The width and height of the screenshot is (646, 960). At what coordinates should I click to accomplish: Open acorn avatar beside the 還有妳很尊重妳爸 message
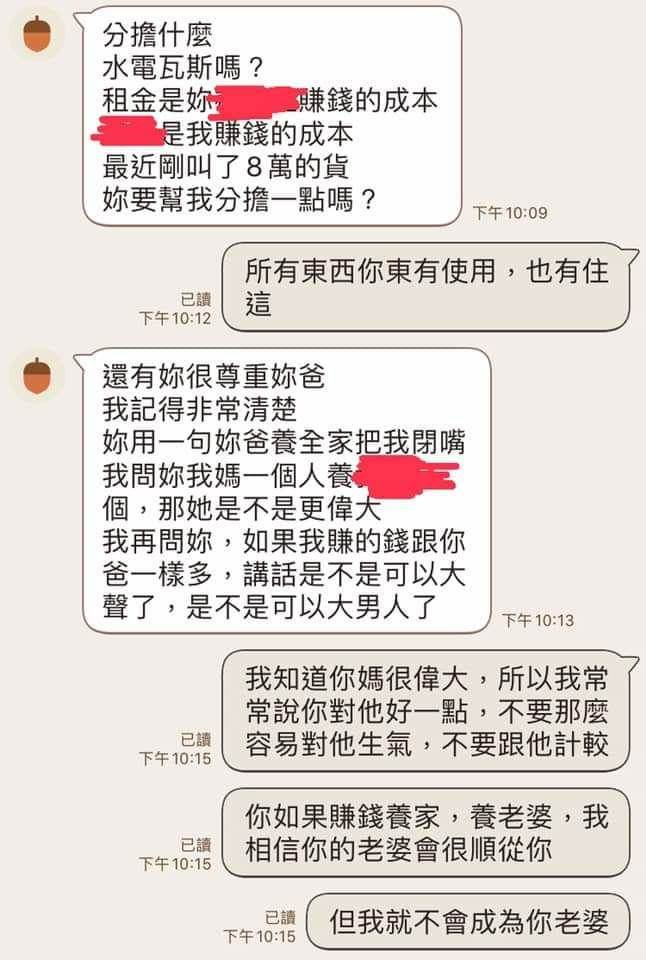(x=37, y=375)
